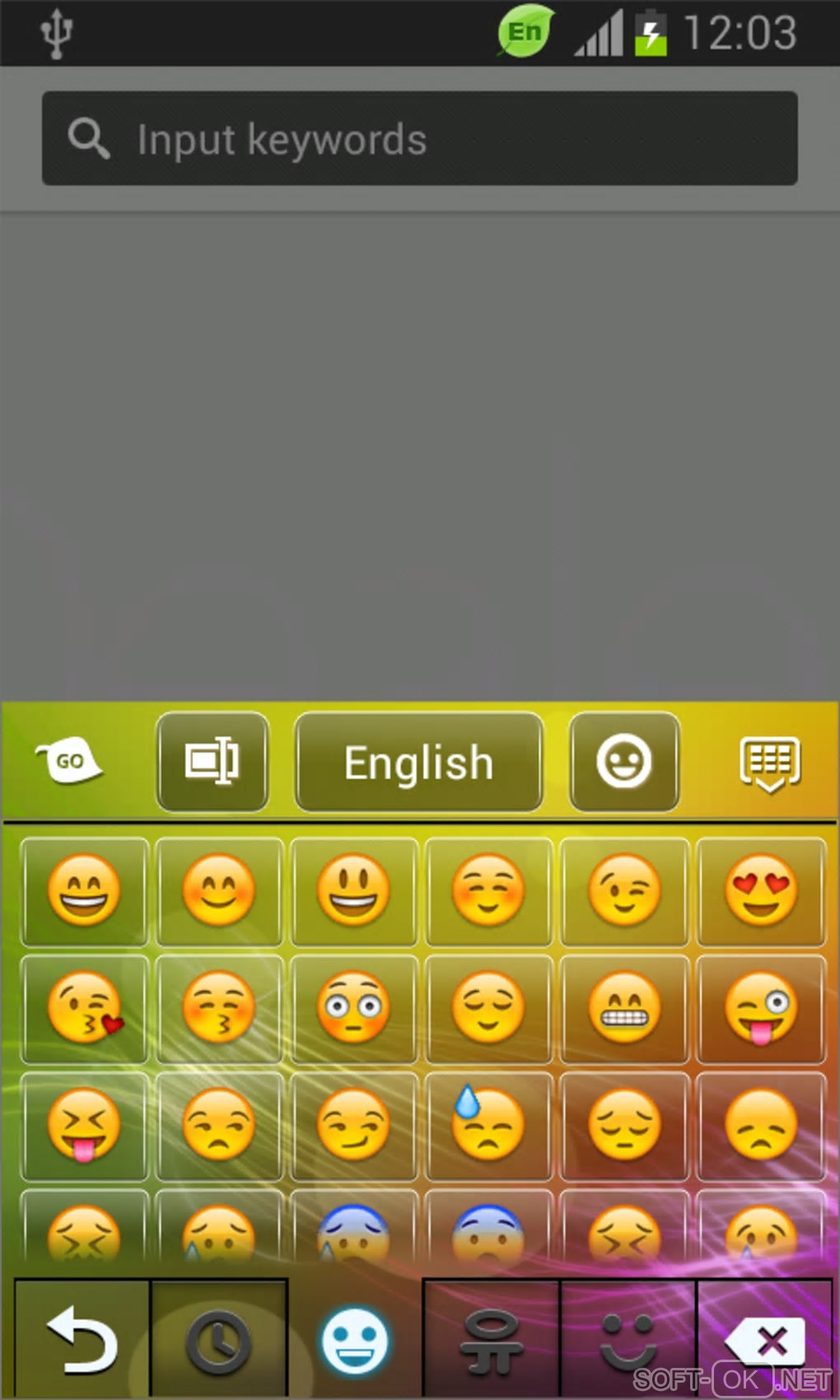Switch keyboard language via English button

(418, 762)
